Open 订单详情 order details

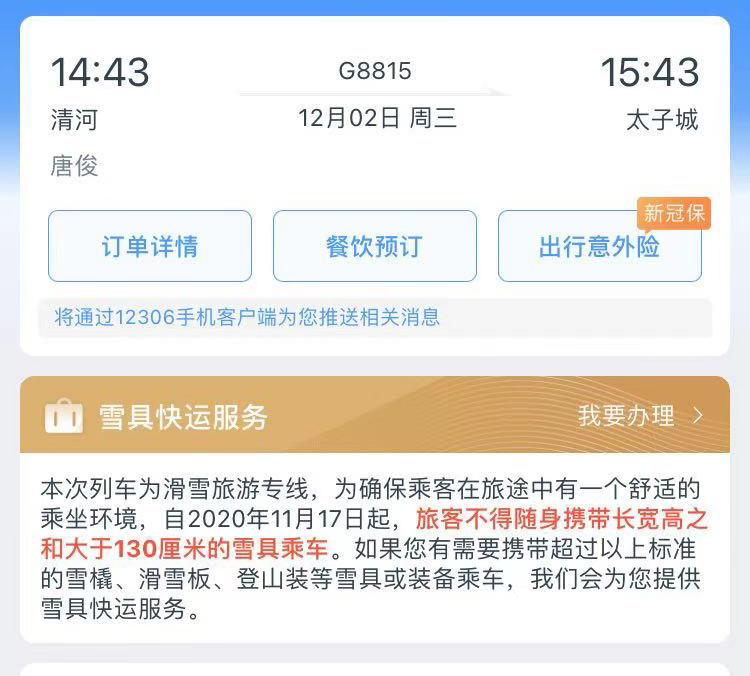coord(150,246)
